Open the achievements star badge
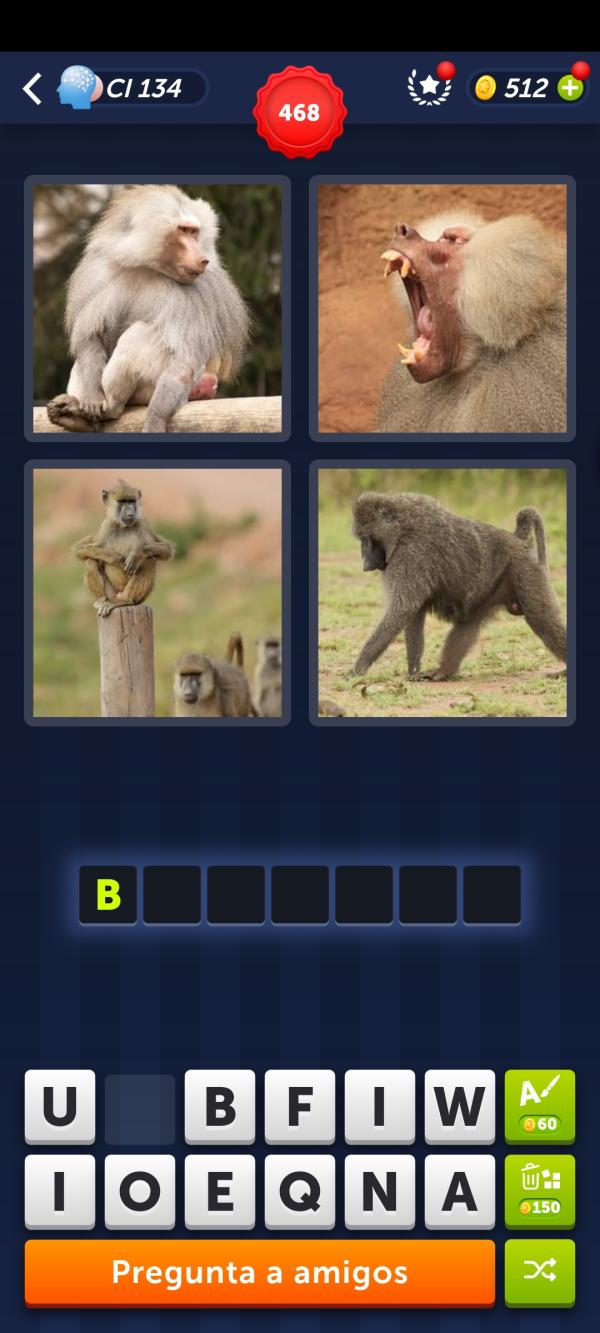The width and height of the screenshot is (600, 1333). tap(429, 87)
